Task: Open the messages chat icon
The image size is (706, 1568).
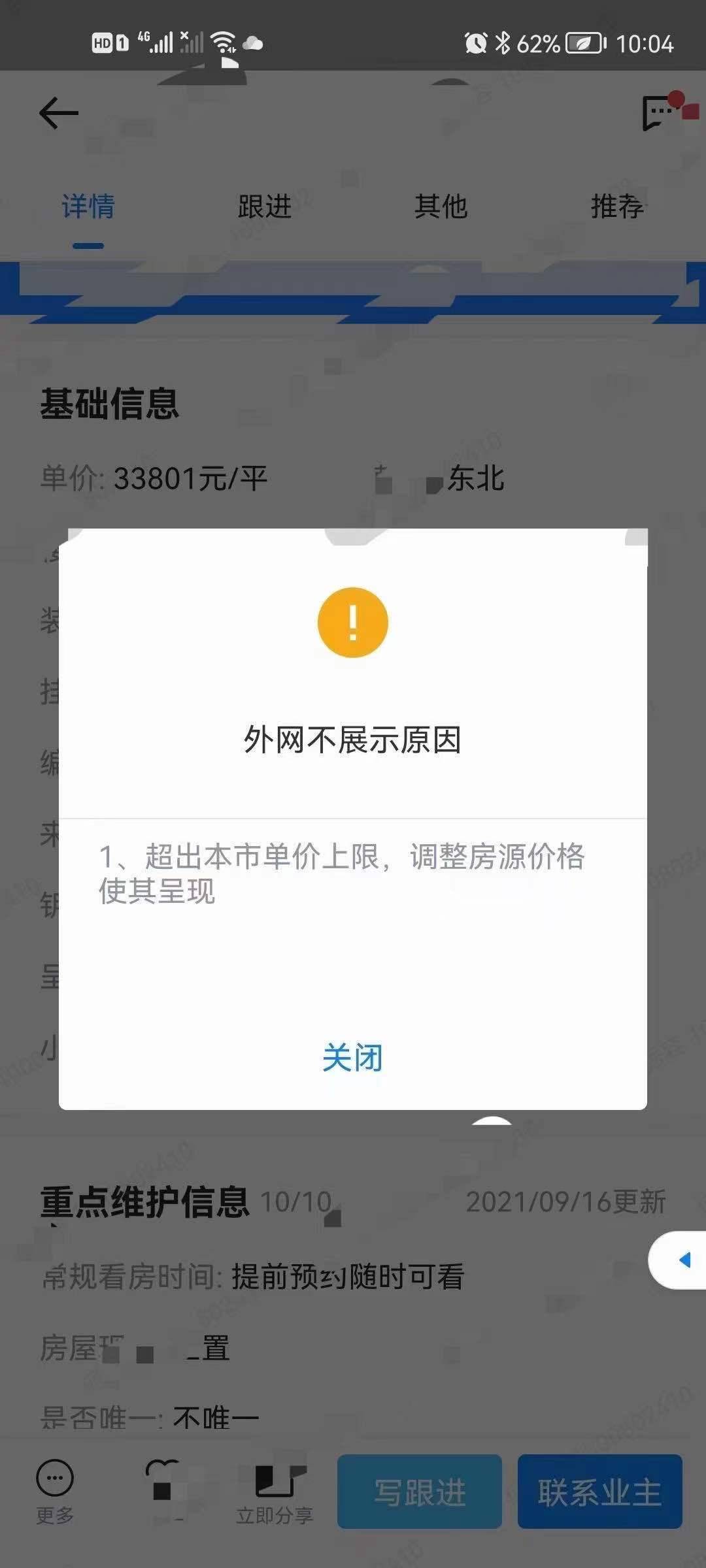Action: tap(660, 113)
